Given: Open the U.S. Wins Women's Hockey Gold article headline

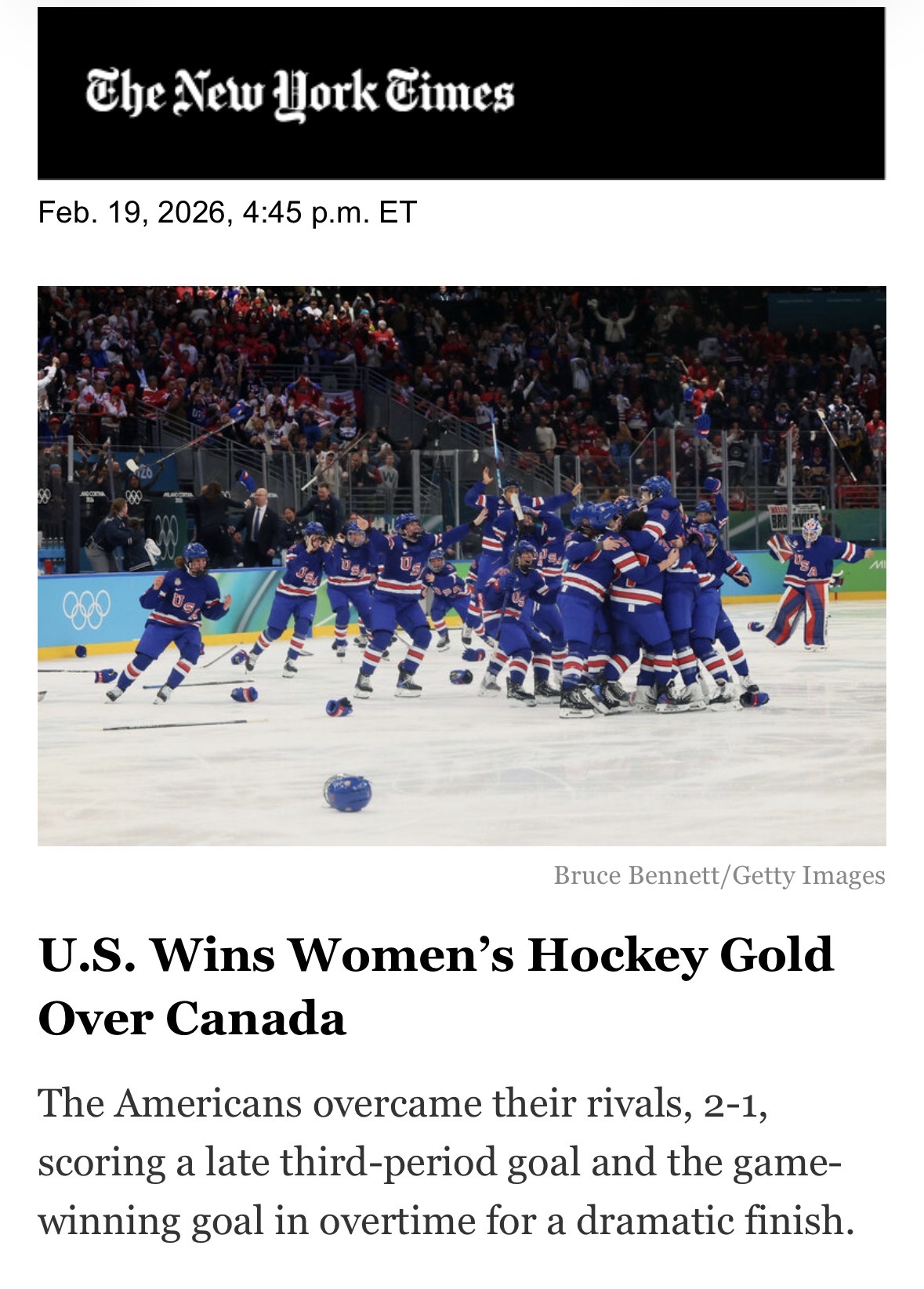Looking at the screenshot, I should click(435, 985).
